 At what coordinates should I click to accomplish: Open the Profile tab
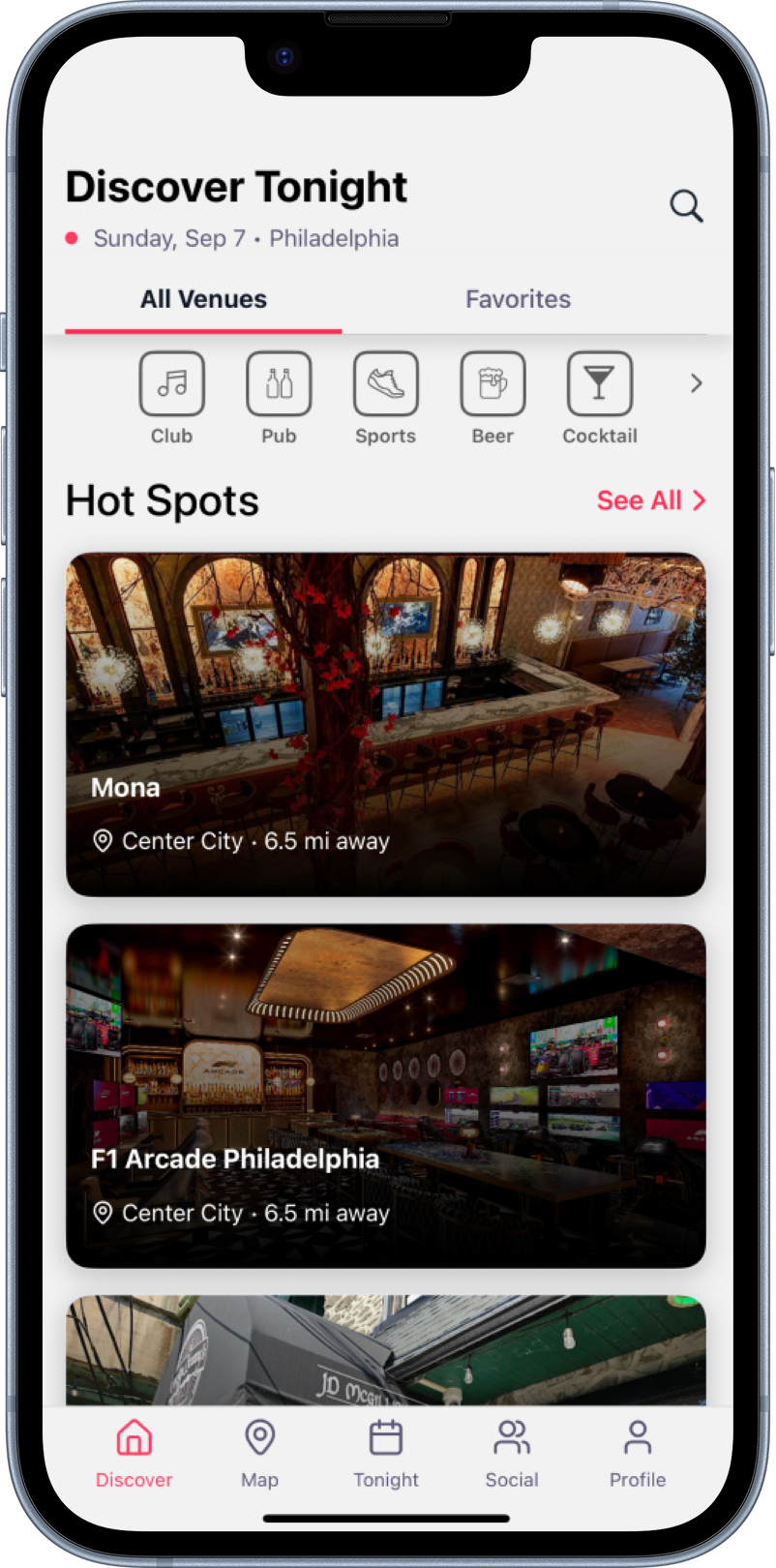tap(637, 1454)
